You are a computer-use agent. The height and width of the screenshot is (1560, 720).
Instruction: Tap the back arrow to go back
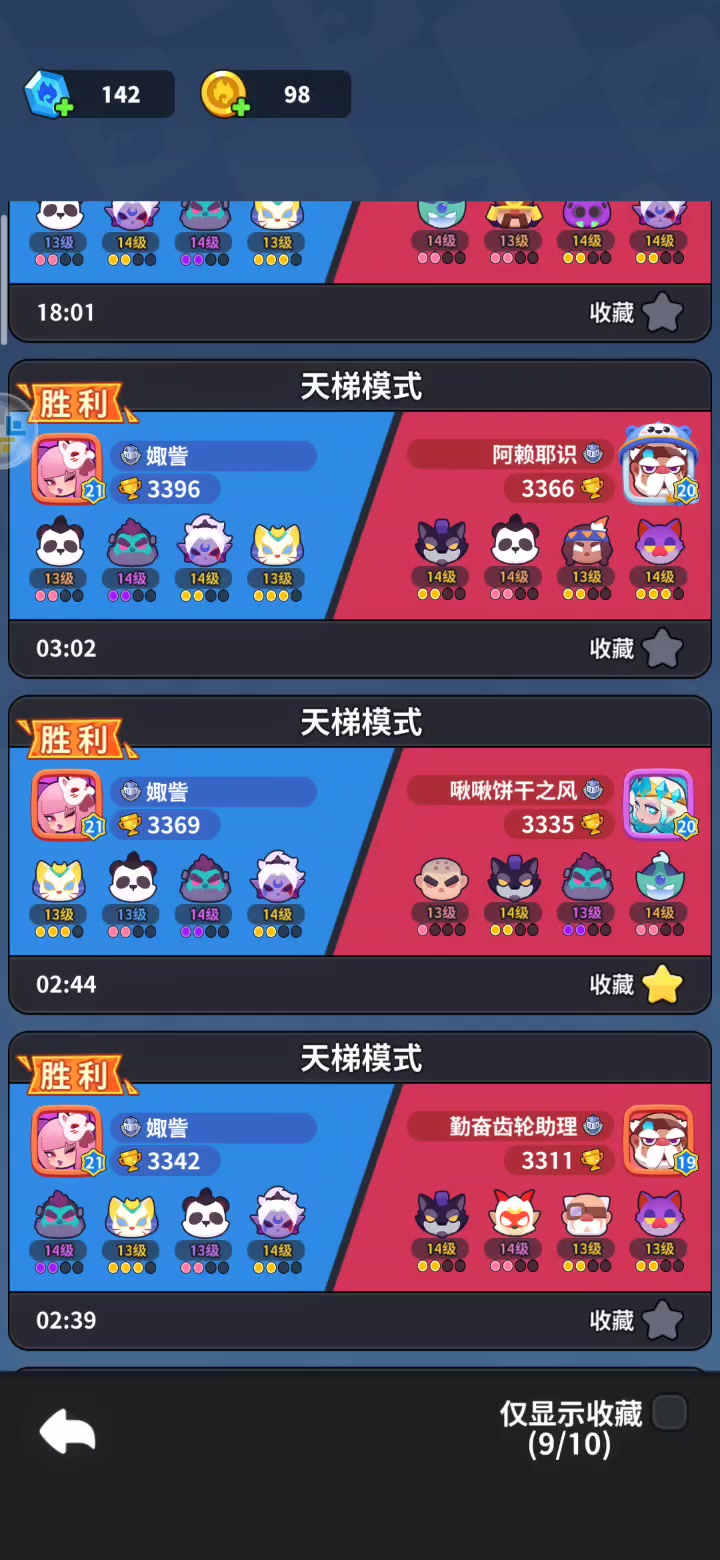point(67,1432)
